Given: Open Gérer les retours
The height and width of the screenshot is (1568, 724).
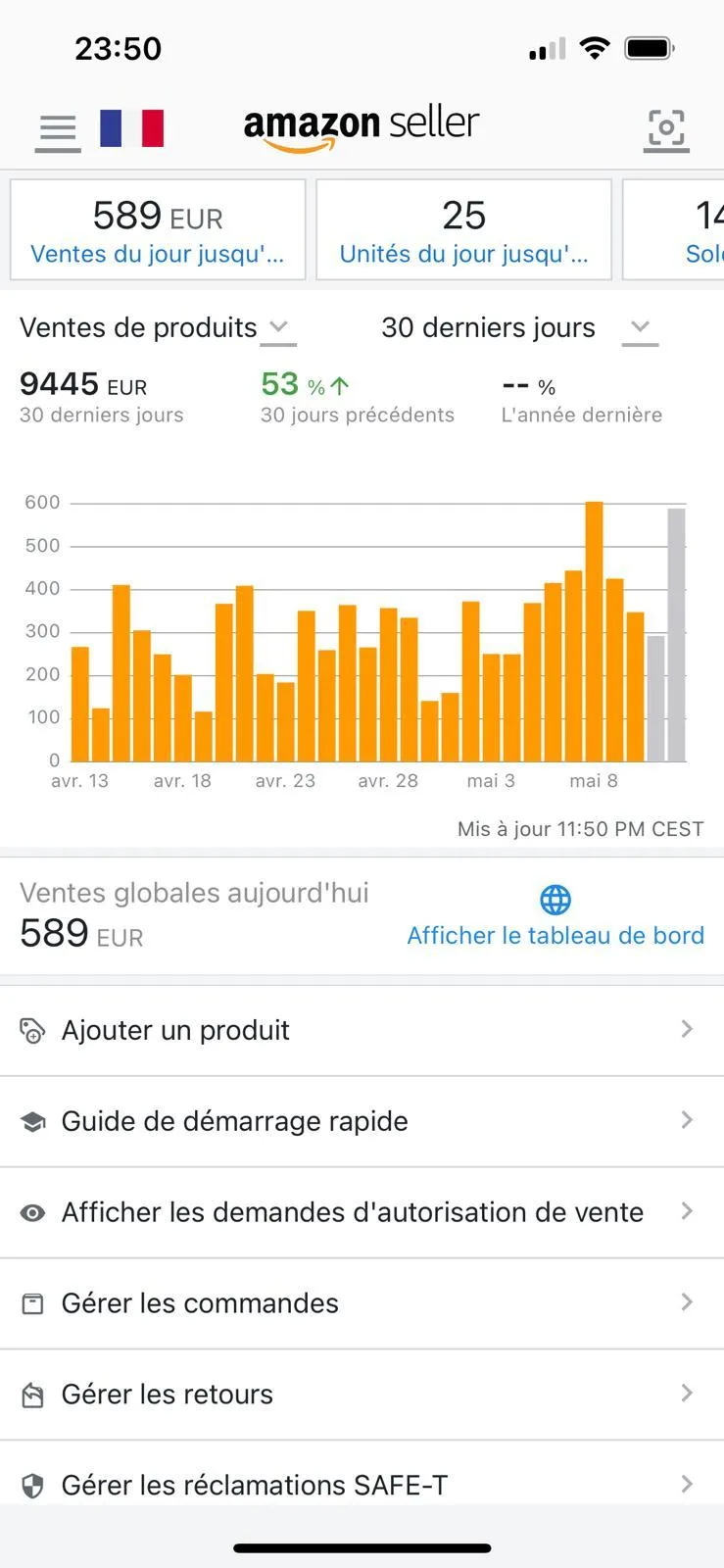Looking at the screenshot, I should (x=362, y=1395).
